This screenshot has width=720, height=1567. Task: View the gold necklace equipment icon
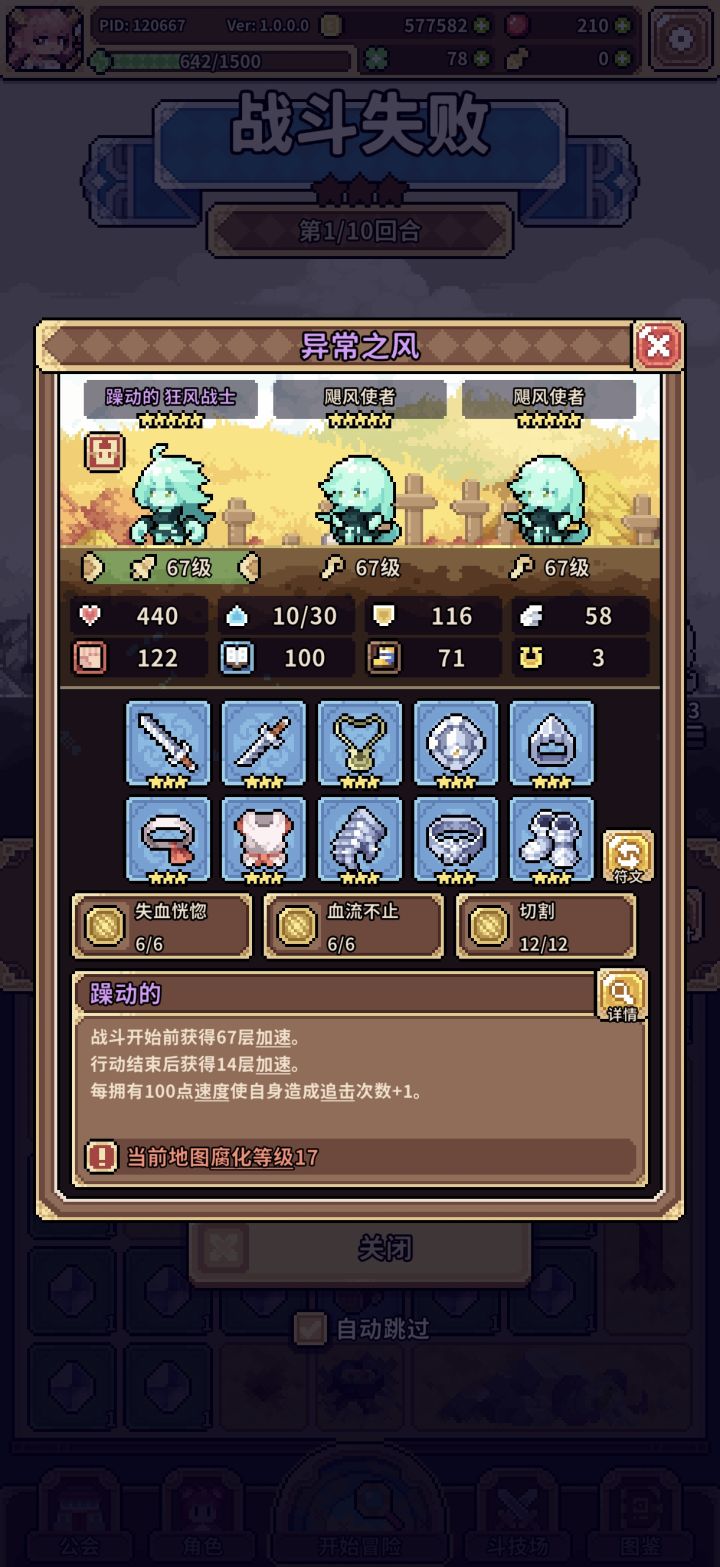[360, 744]
